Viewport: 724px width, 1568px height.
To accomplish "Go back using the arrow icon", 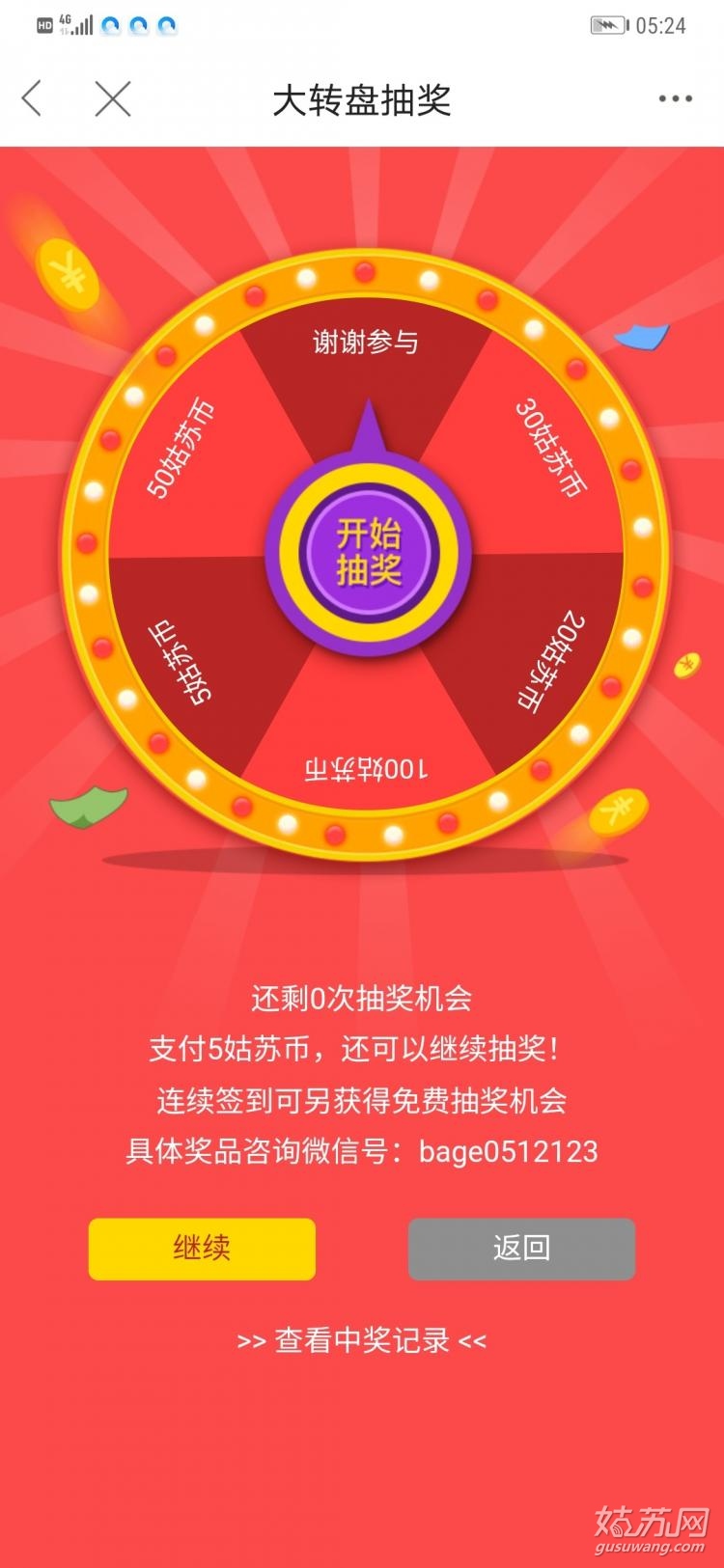I will 33,98.
